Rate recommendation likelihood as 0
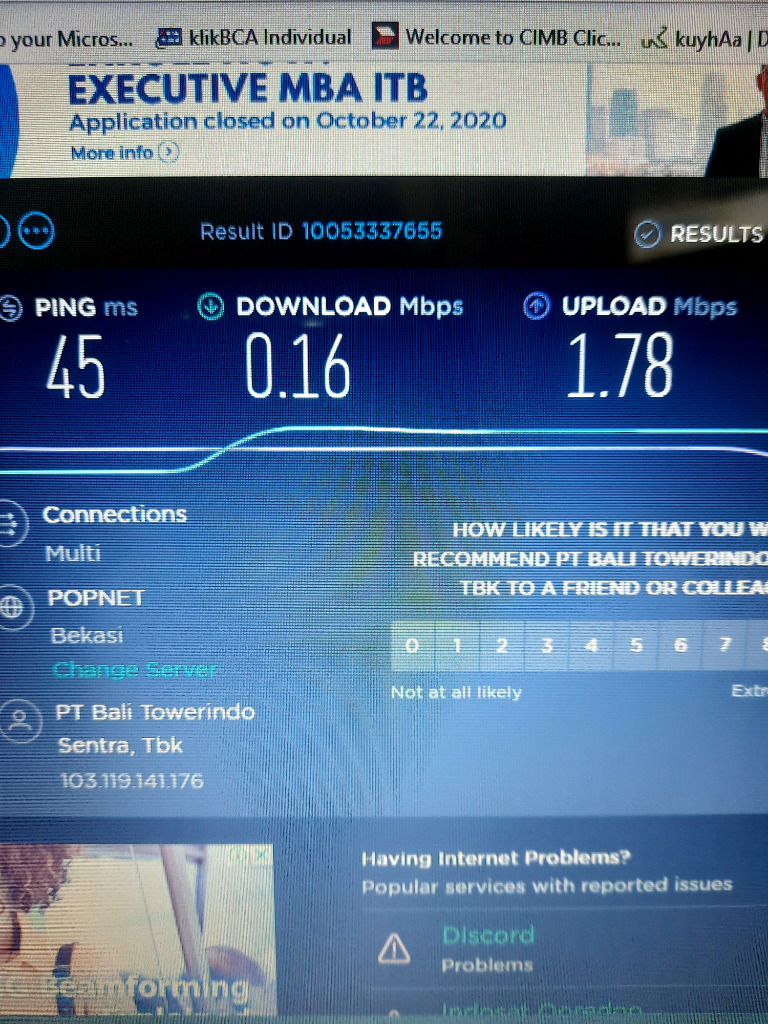 click(x=412, y=647)
